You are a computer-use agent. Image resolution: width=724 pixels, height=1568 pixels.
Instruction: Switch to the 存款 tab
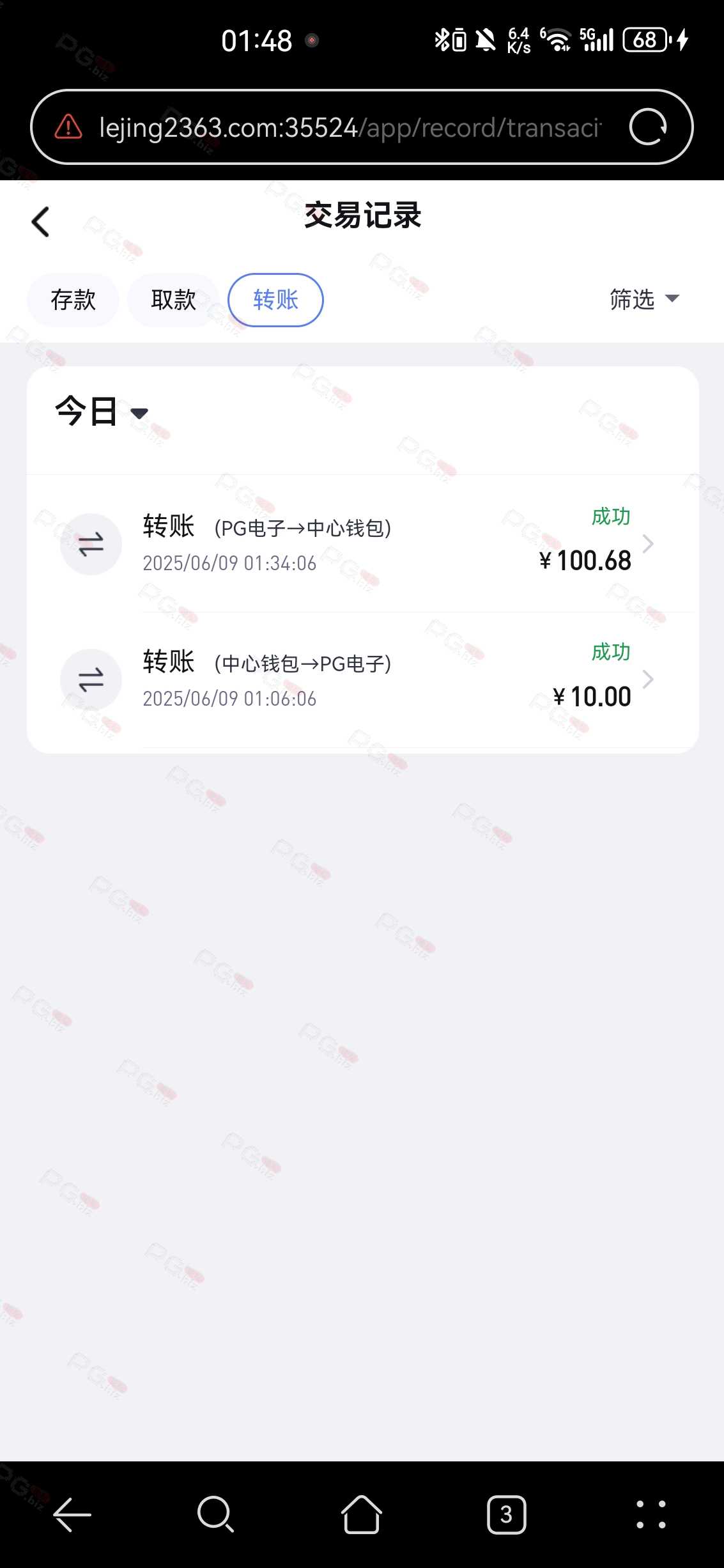tap(73, 300)
